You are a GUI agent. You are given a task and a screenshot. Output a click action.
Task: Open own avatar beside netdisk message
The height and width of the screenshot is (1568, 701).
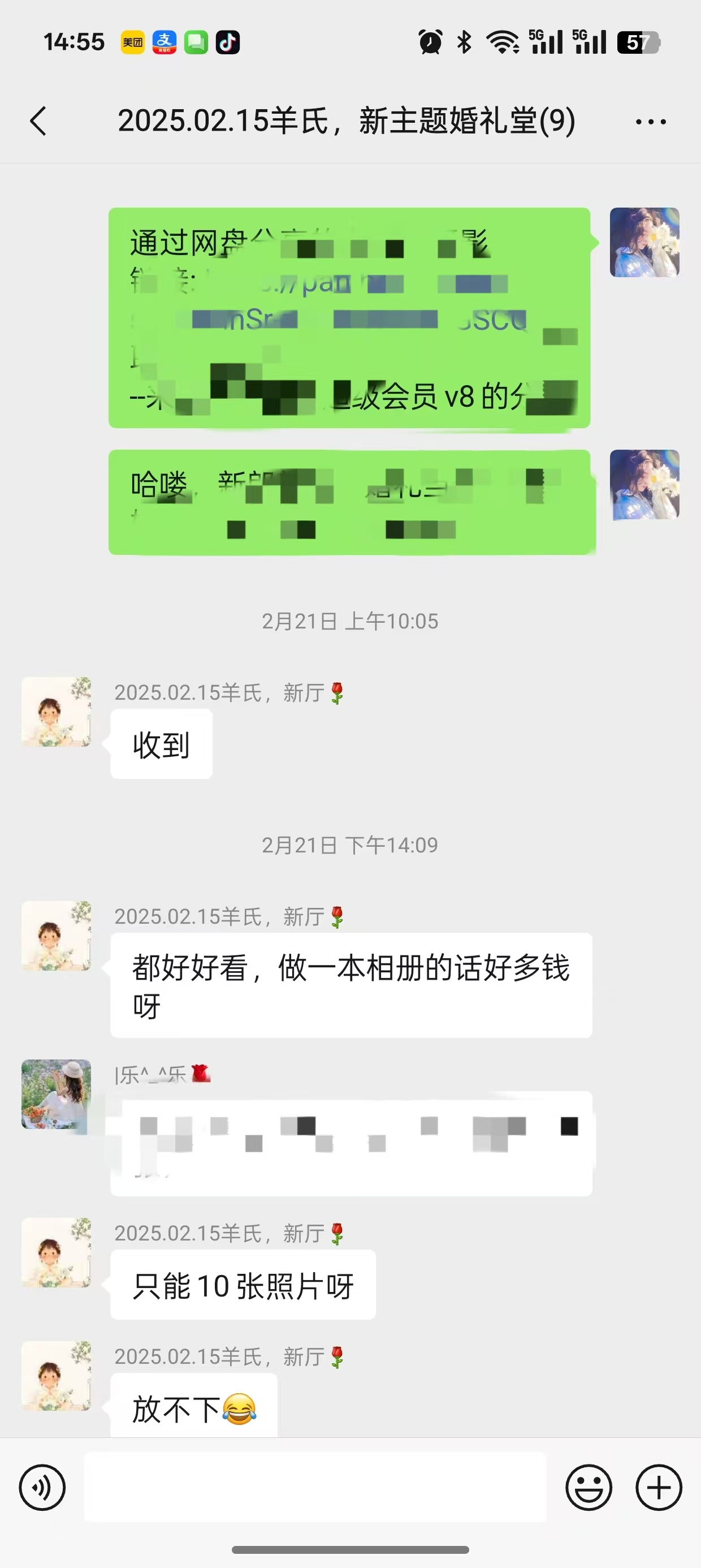[644, 242]
